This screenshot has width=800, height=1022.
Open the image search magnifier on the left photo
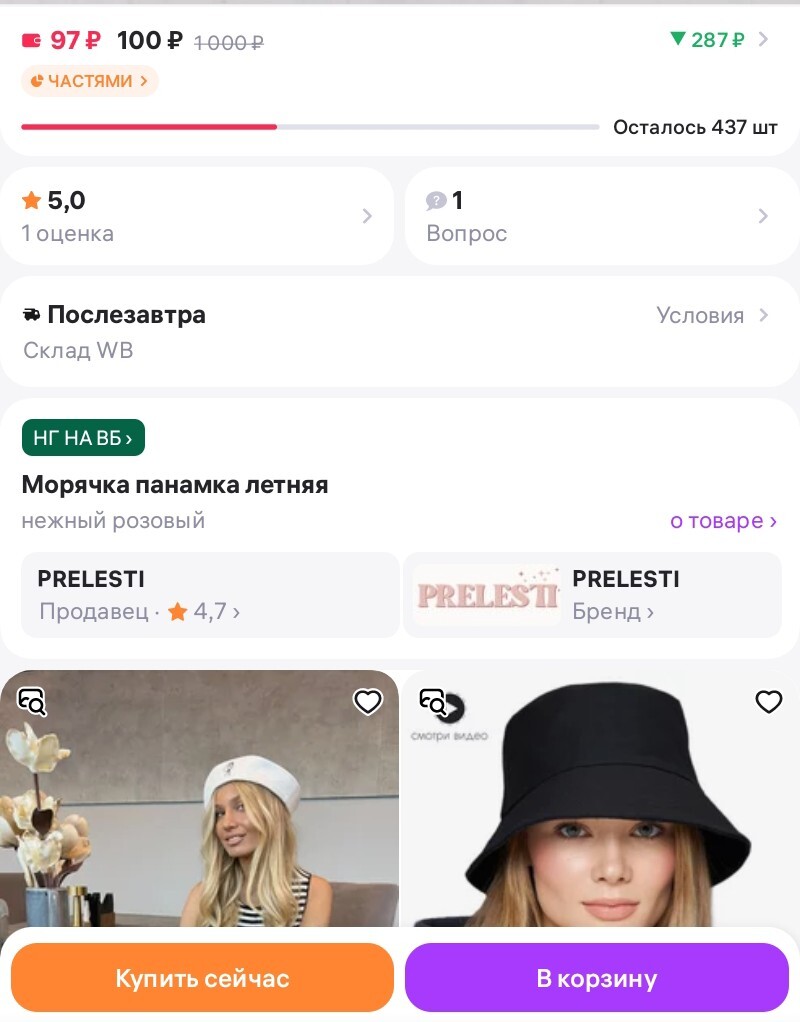31,703
